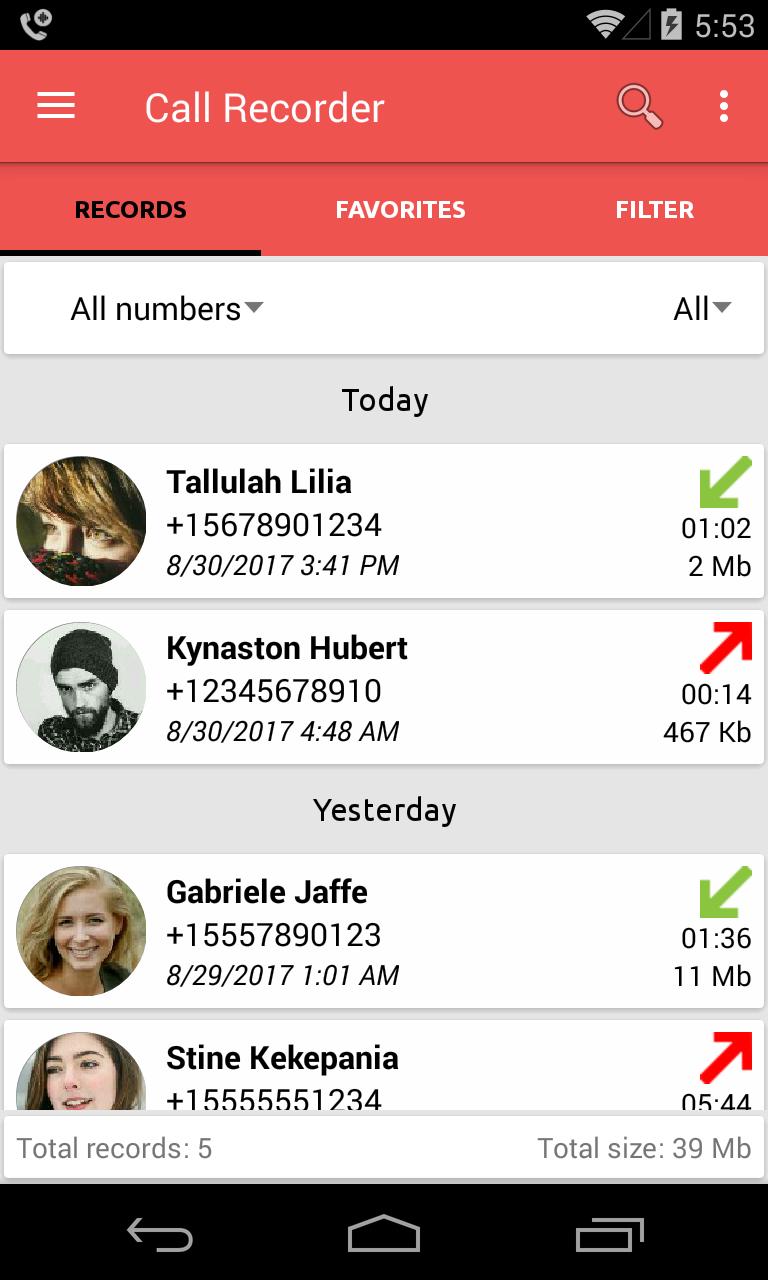The height and width of the screenshot is (1280, 768).
Task: Go back using system back button
Action: (x=160, y=1235)
